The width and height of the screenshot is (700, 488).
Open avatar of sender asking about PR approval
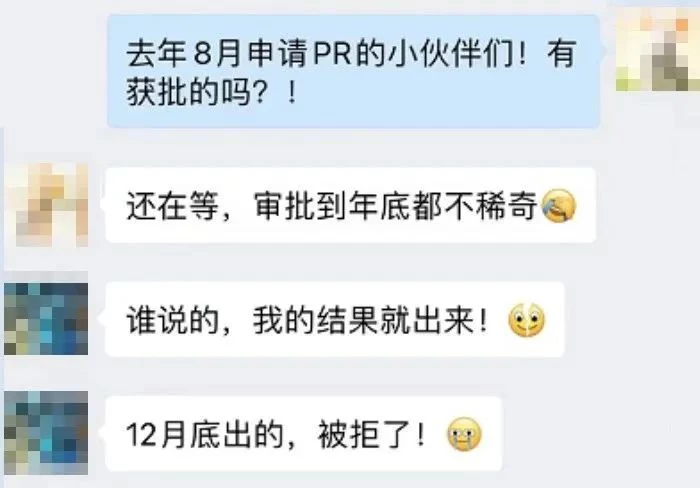pos(657,52)
